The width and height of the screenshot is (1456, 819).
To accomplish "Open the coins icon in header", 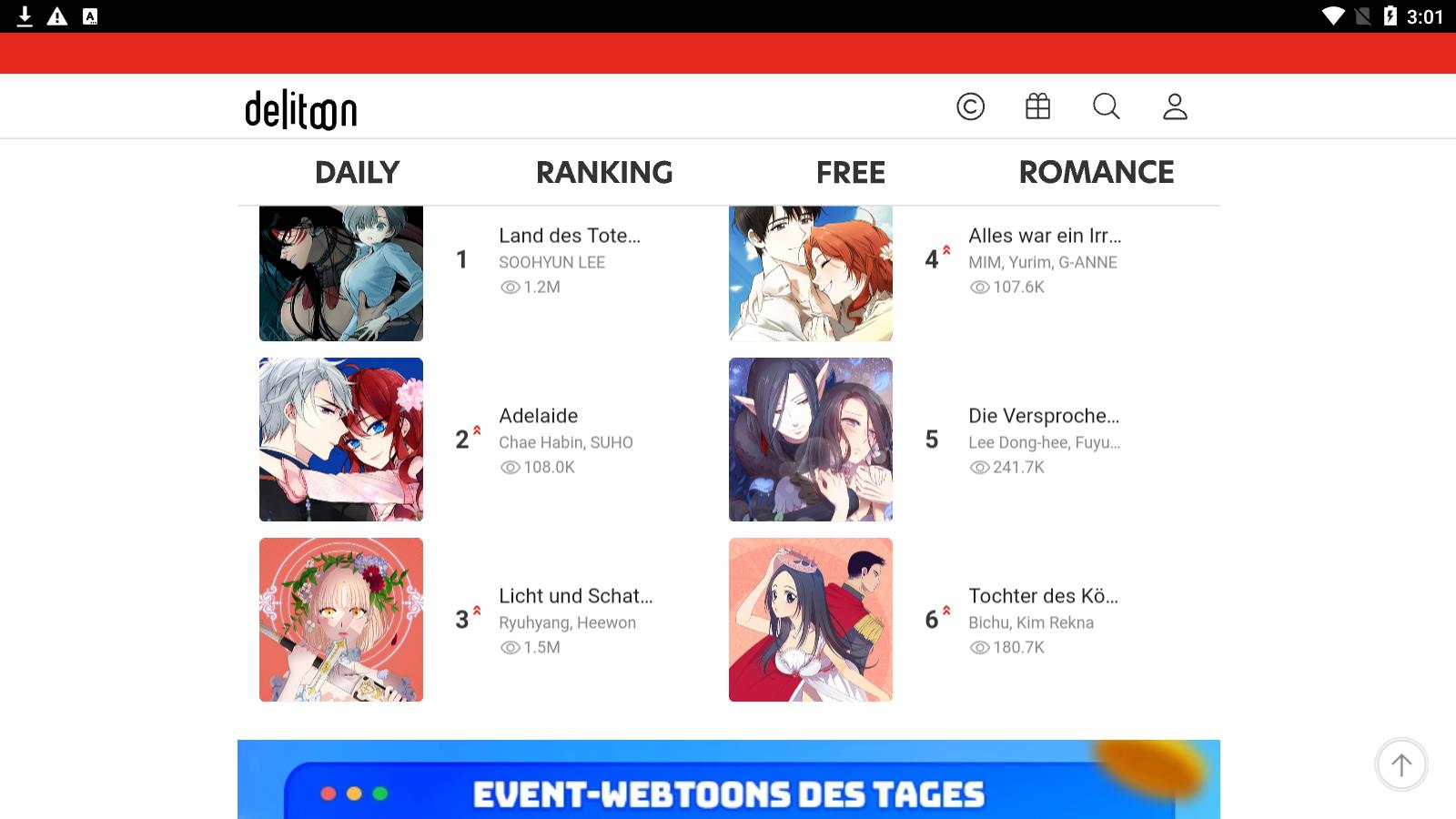I will pos(970,107).
